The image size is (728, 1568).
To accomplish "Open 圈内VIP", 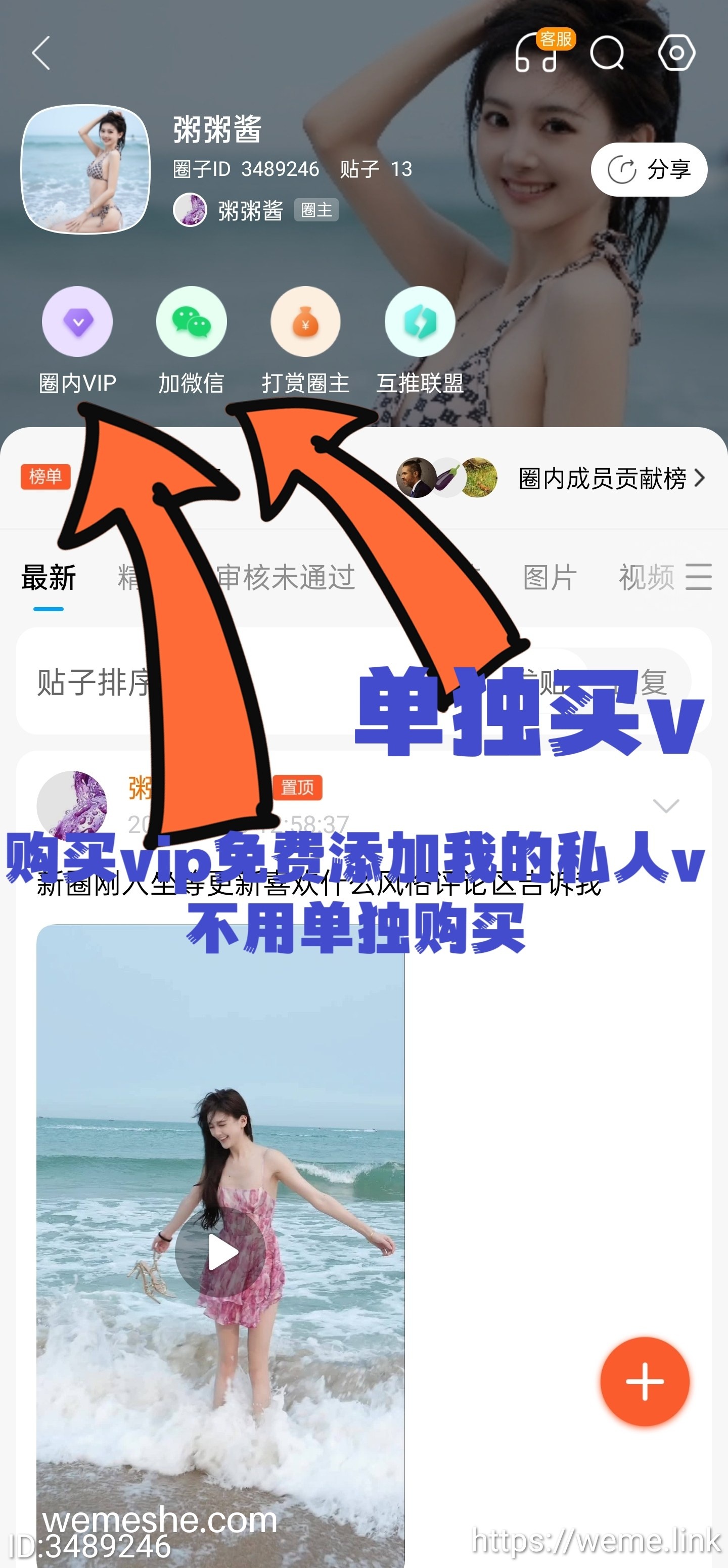I will click(77, 341).
